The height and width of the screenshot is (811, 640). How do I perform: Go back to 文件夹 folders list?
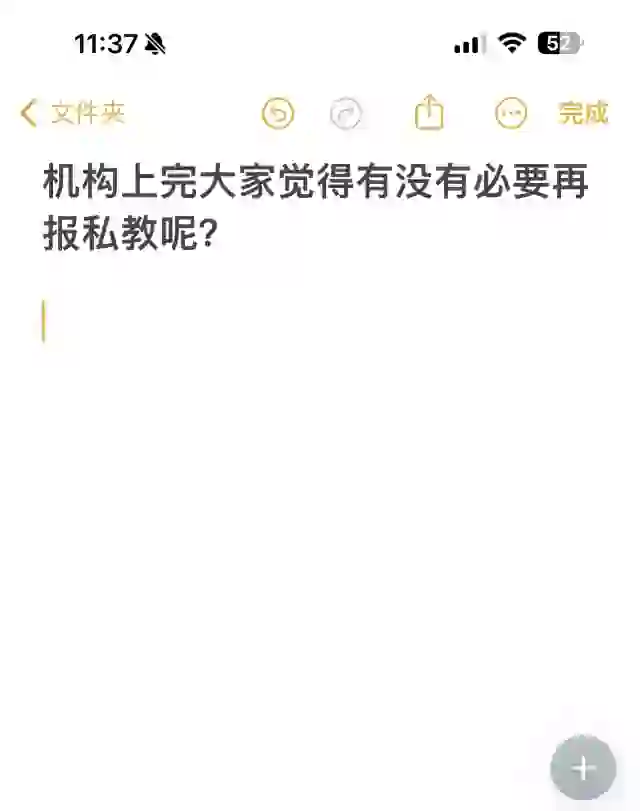click(72, 113)
